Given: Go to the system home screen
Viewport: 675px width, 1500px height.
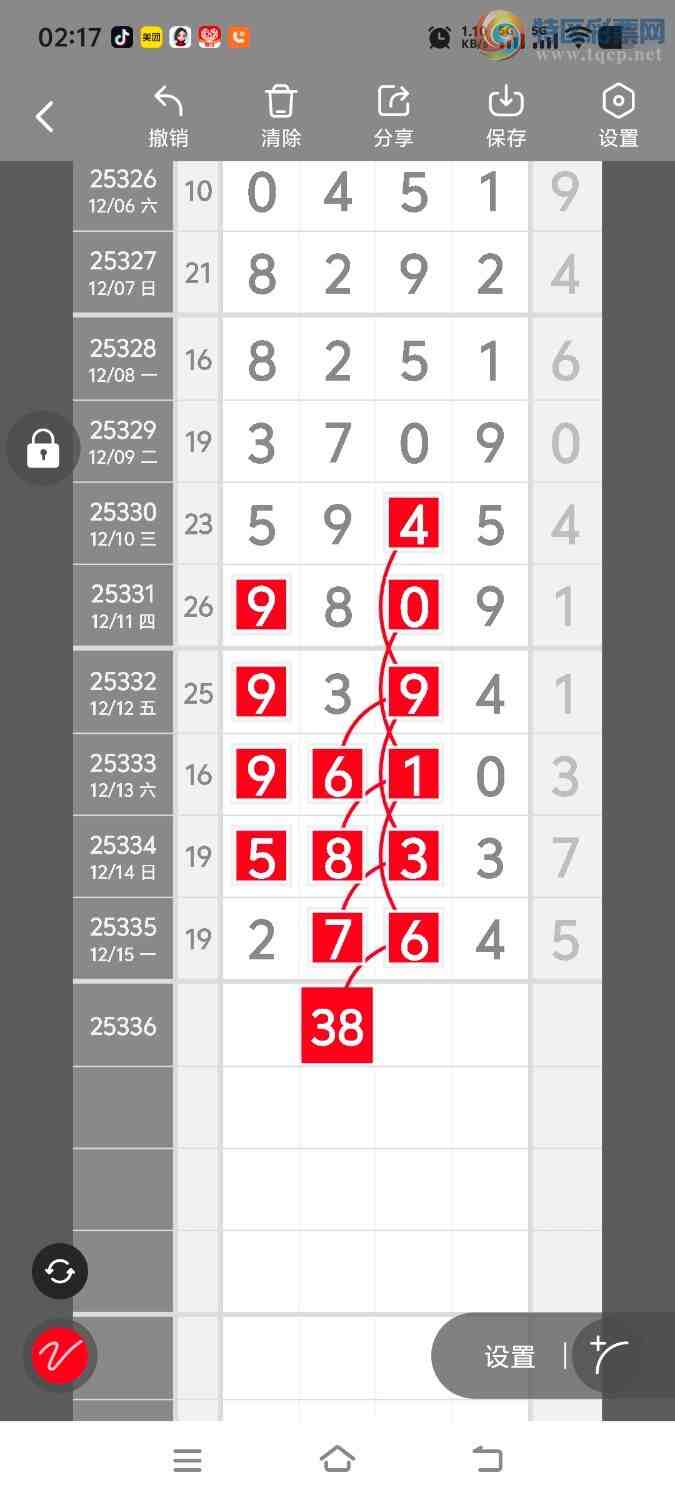Looking at the screenshot, I should point(337,1460).
